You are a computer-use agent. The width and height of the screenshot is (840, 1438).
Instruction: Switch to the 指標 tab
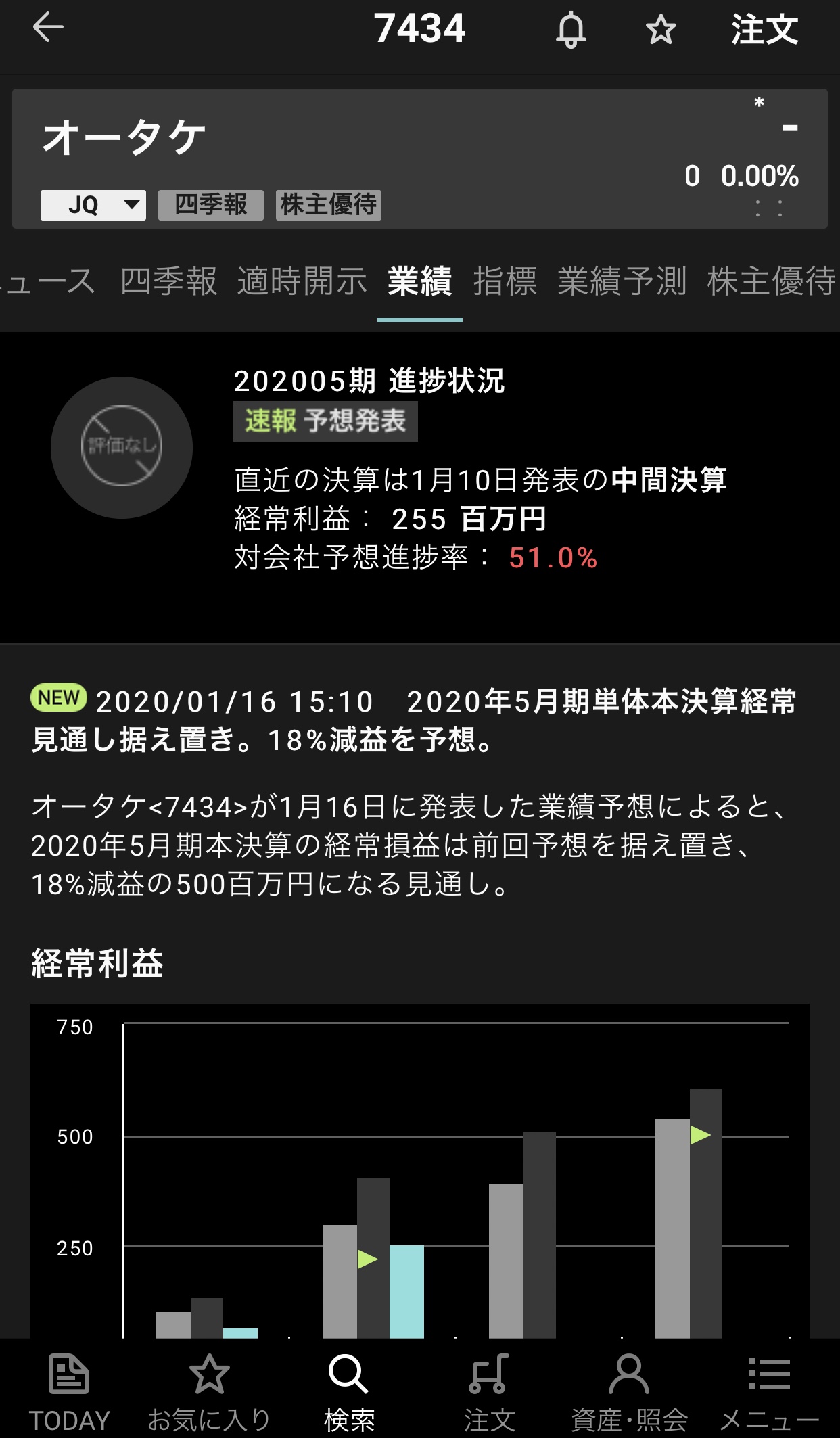point(505,281)
